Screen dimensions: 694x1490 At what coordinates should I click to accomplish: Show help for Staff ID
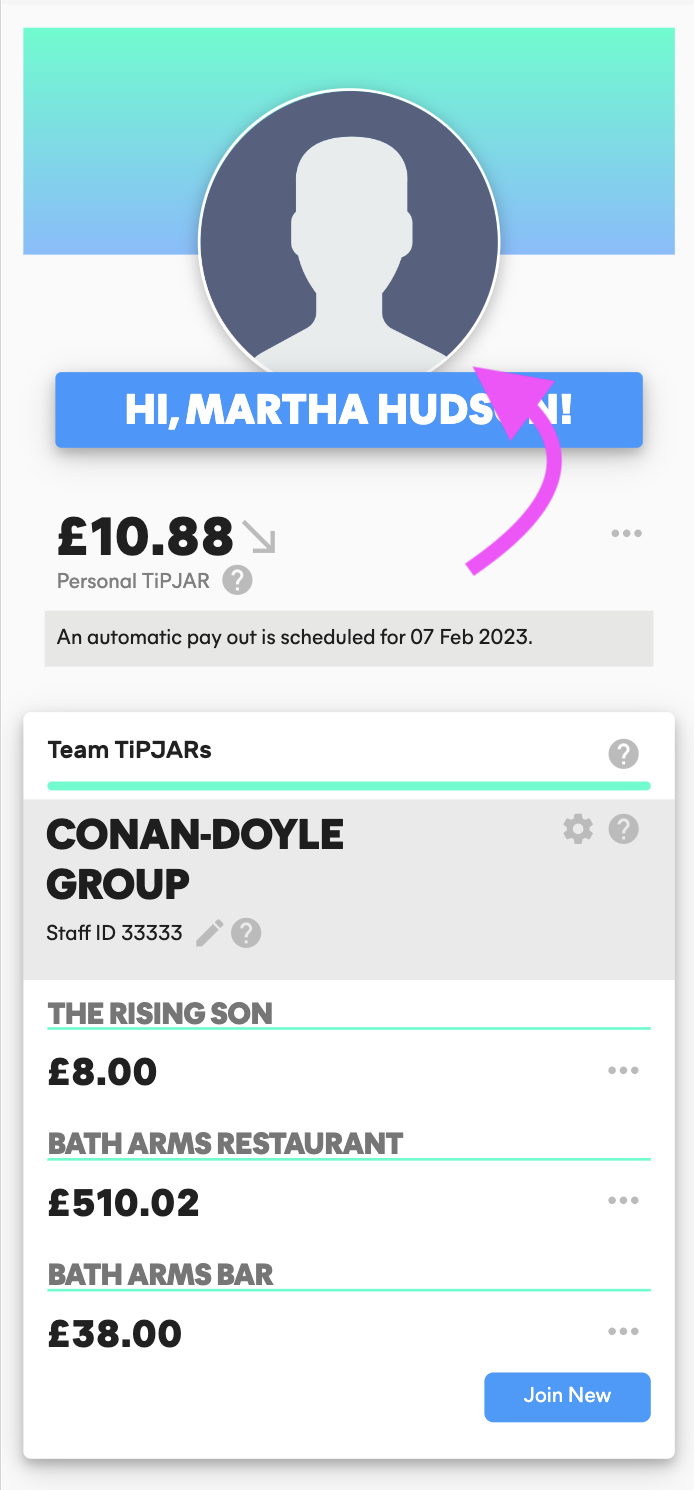(246, 933)
